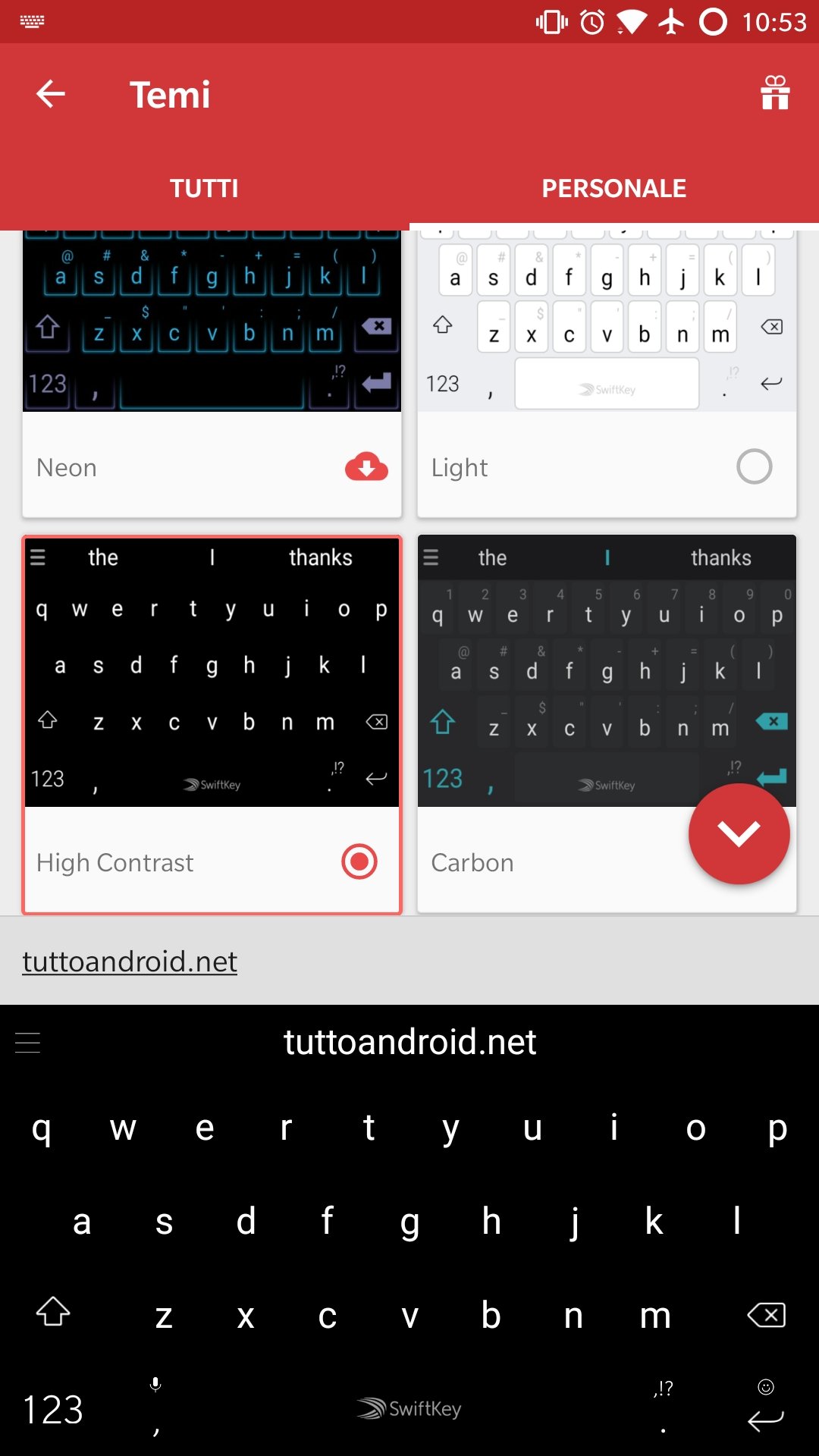Screen dimensions: 819x1456
Task: Tap the tuttoandroid.net text field
Action: 409,962
